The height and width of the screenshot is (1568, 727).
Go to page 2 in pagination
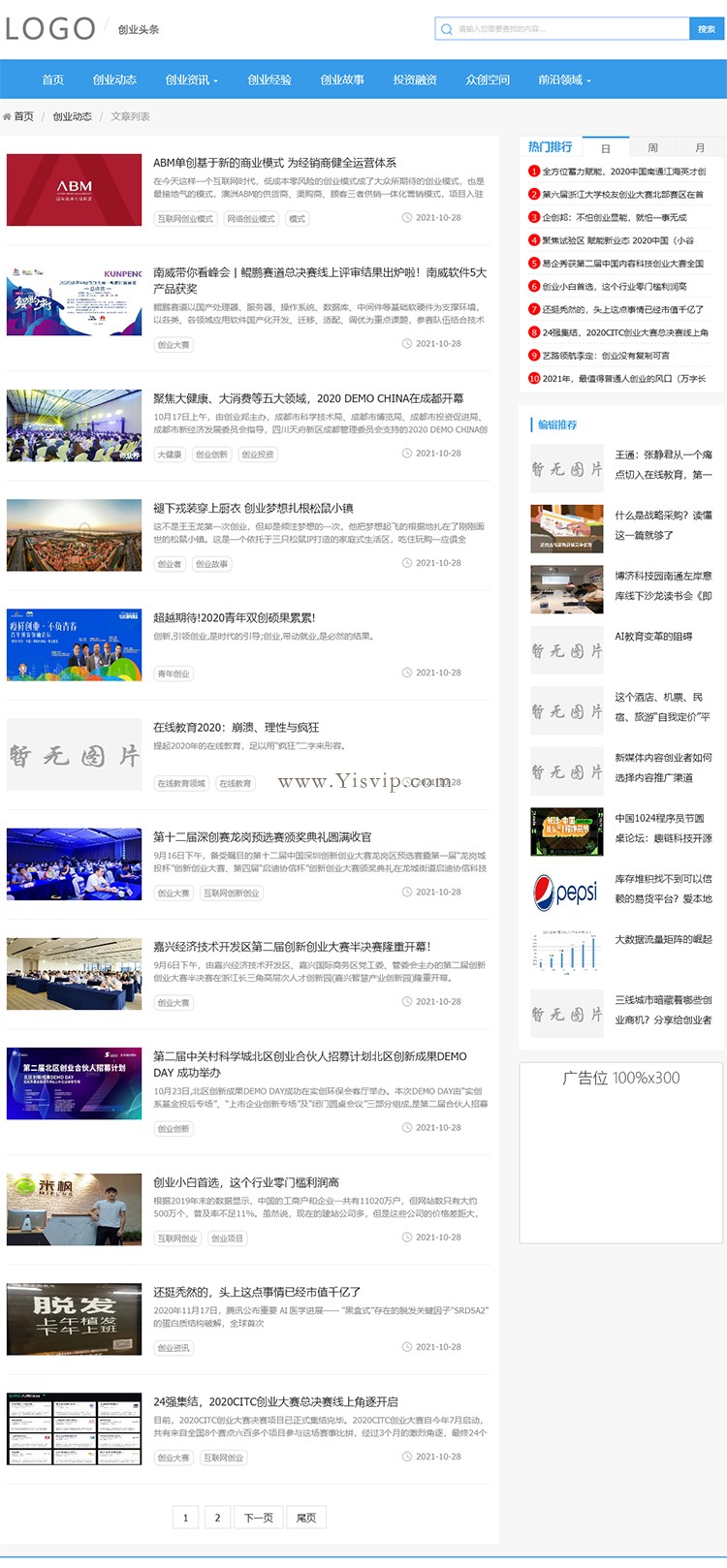pyautogui.click(x=217, y=1518)
